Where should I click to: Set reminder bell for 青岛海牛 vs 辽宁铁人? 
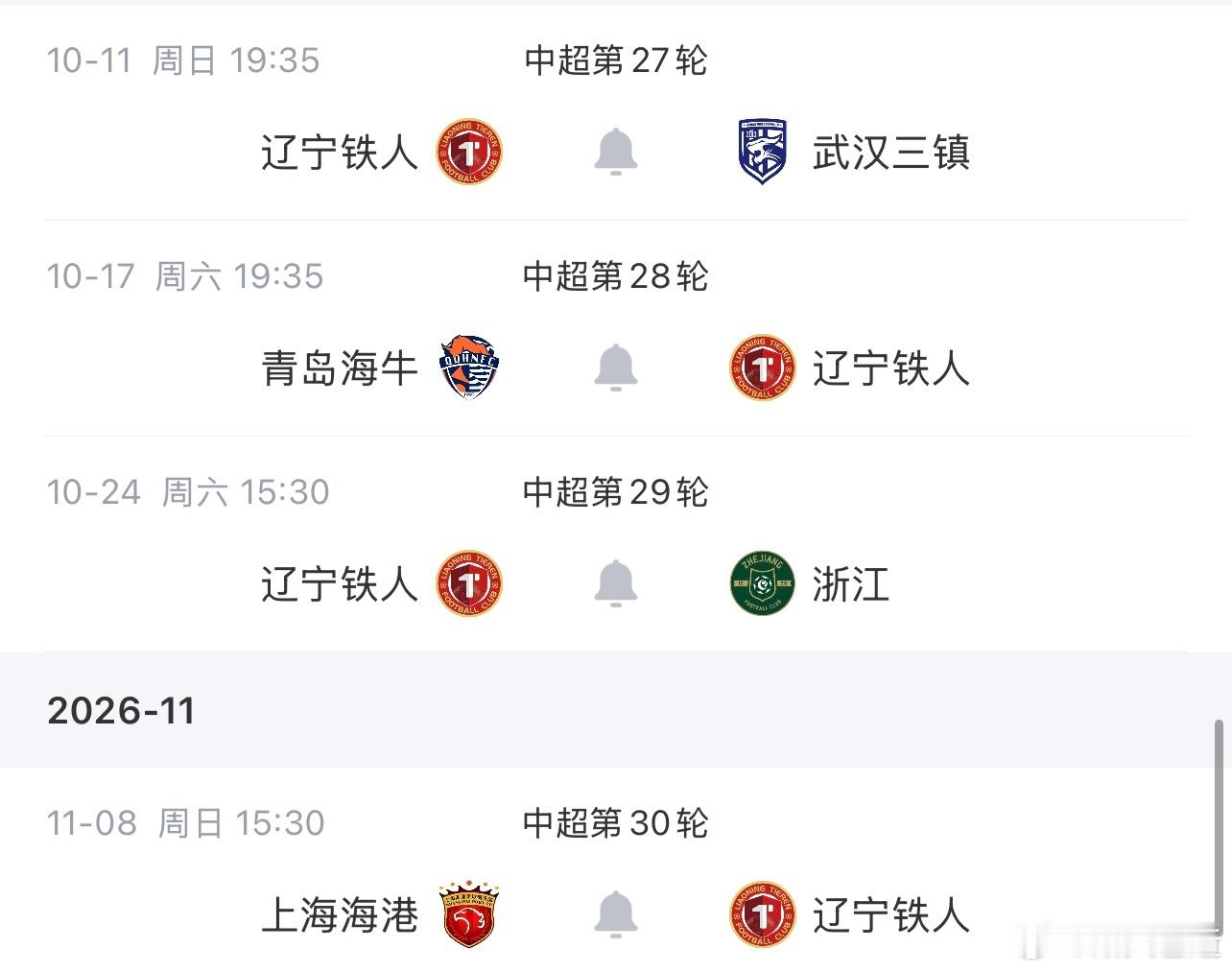tap(615, 367)
